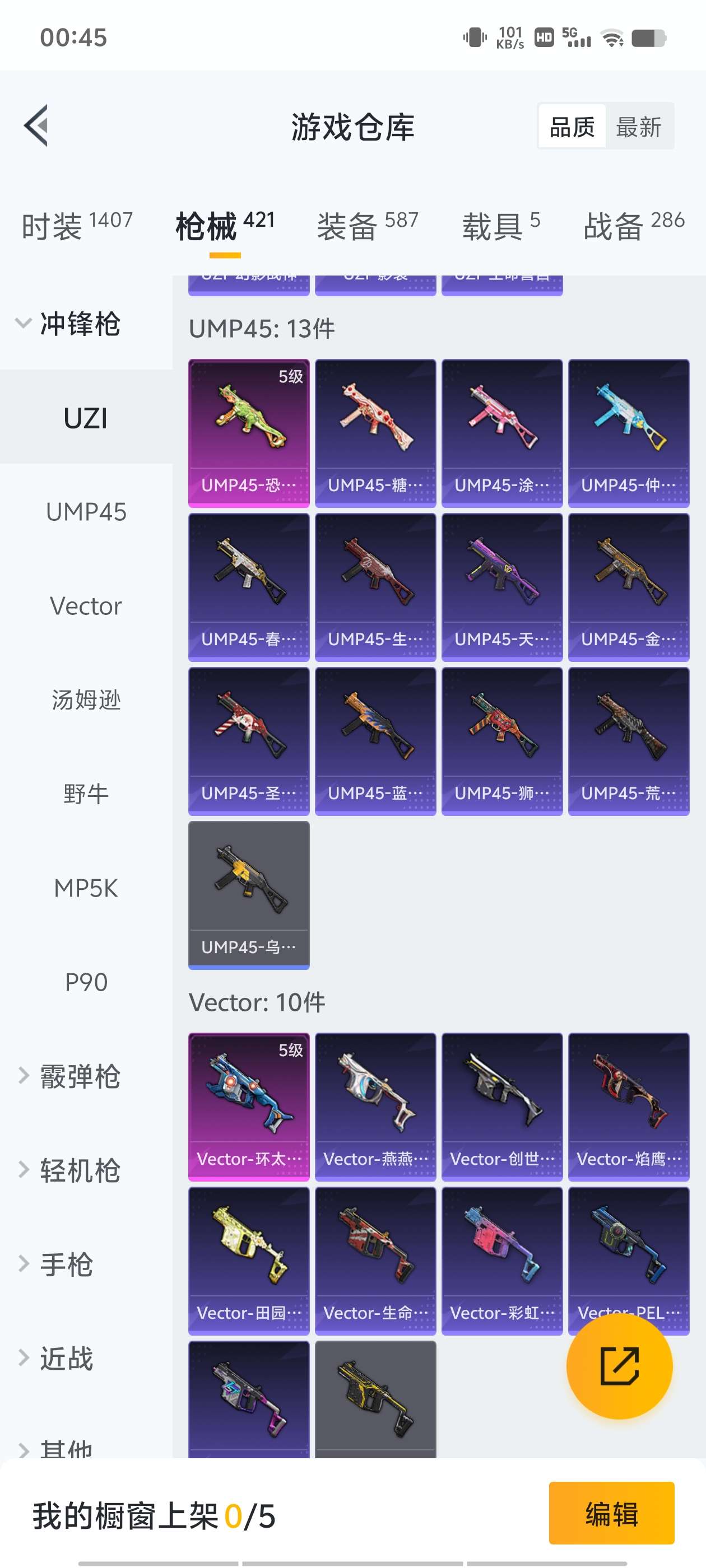Select MP5K in the sidebar
Screen dimensions: 706x1568
(86, 888)
